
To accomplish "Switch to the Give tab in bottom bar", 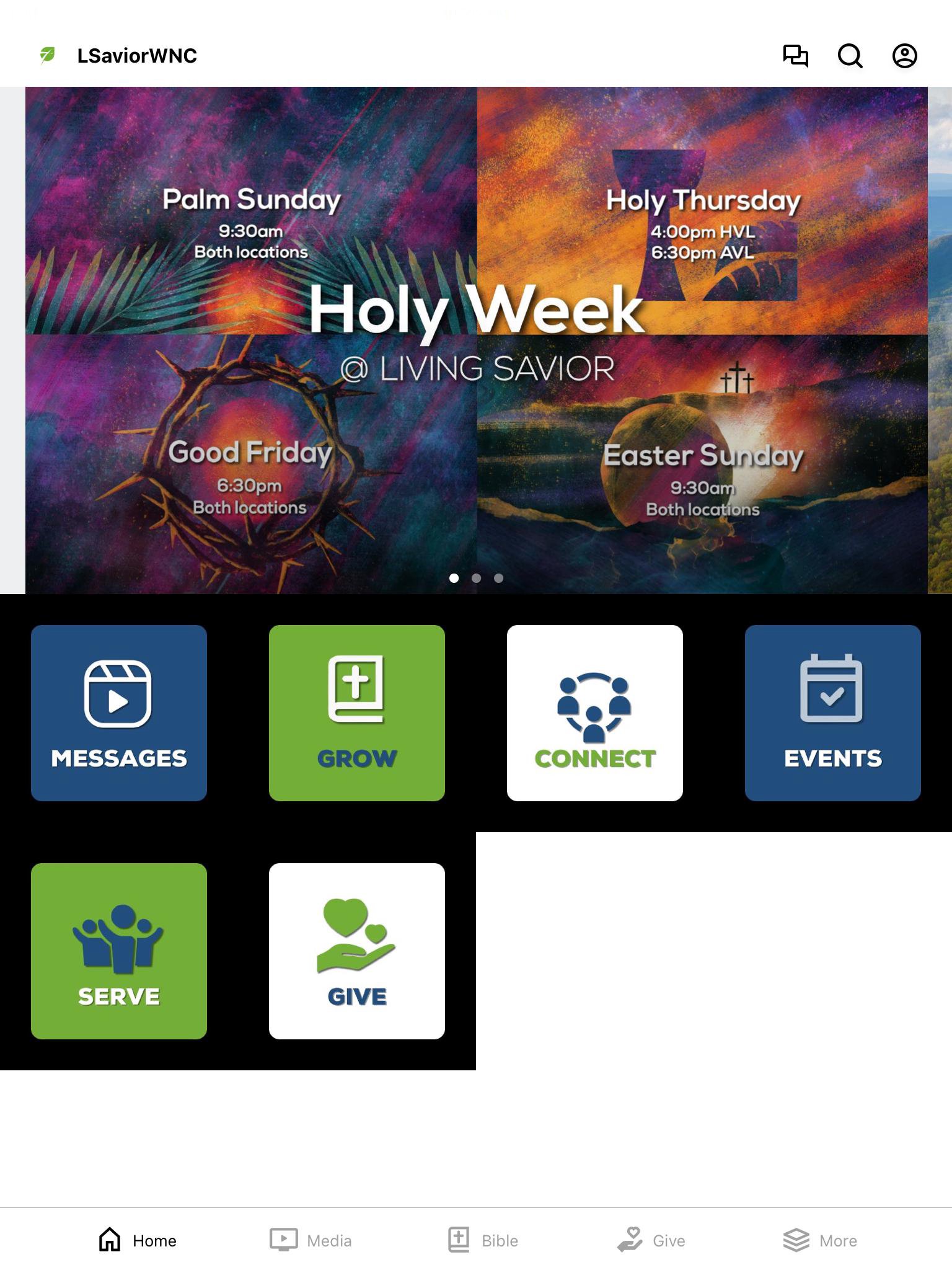I will click(651, 1240).
